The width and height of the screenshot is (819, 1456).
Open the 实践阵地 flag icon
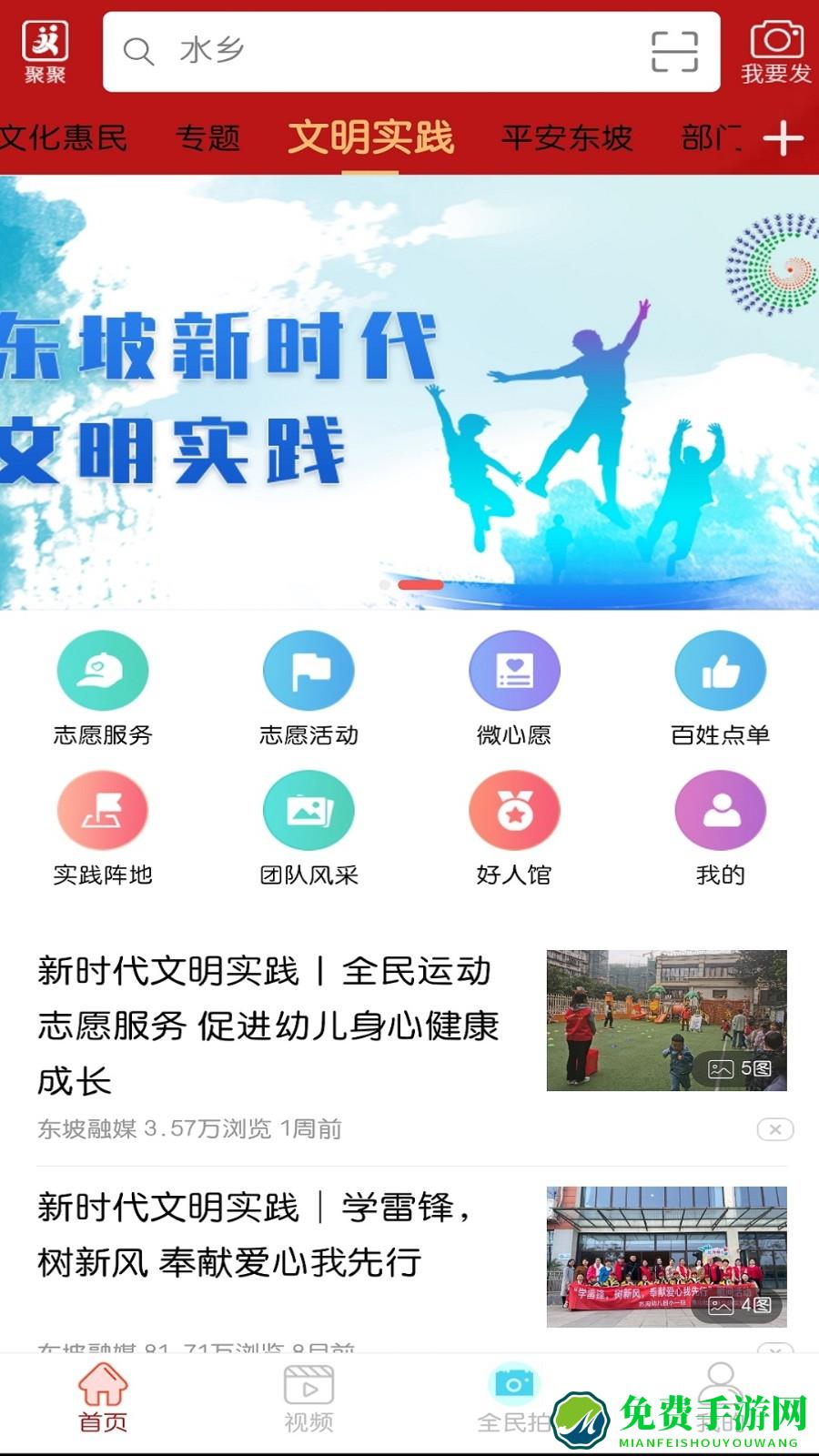(103, 810)
